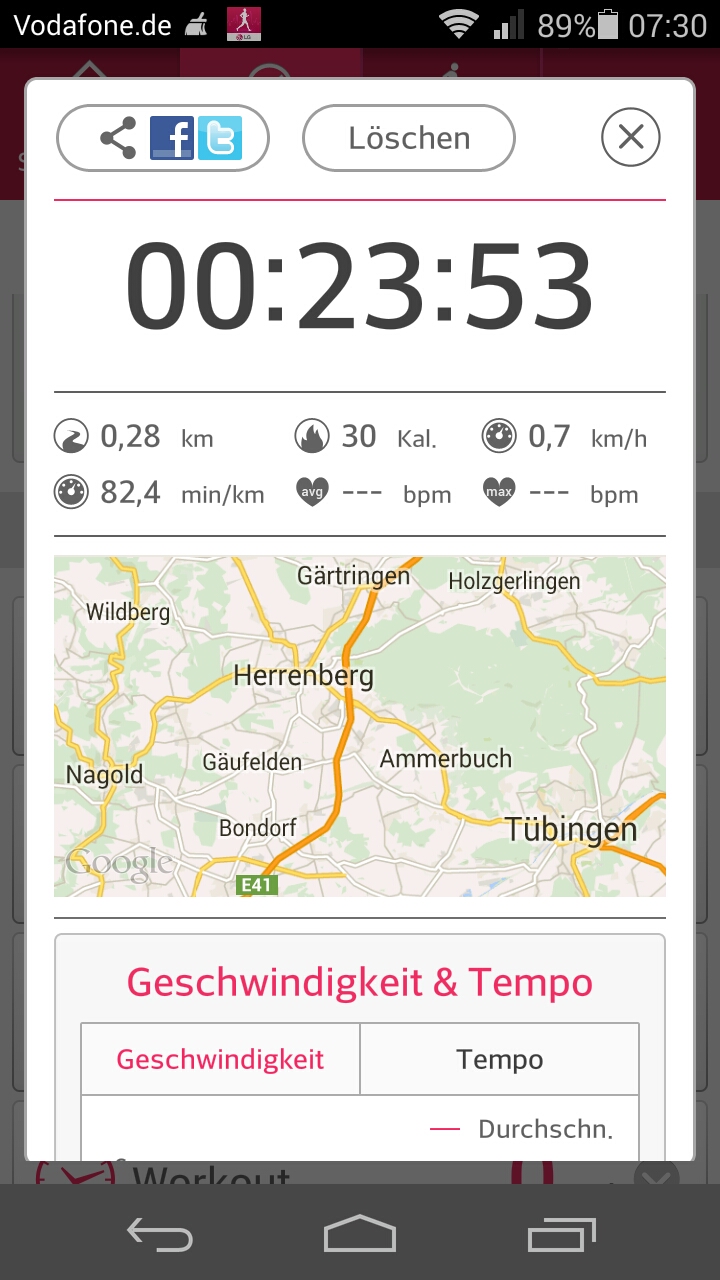Switch to the Geschwindigkeit tab
The height and width of the screenshot is (1280, 720).
click(220, 1059)
